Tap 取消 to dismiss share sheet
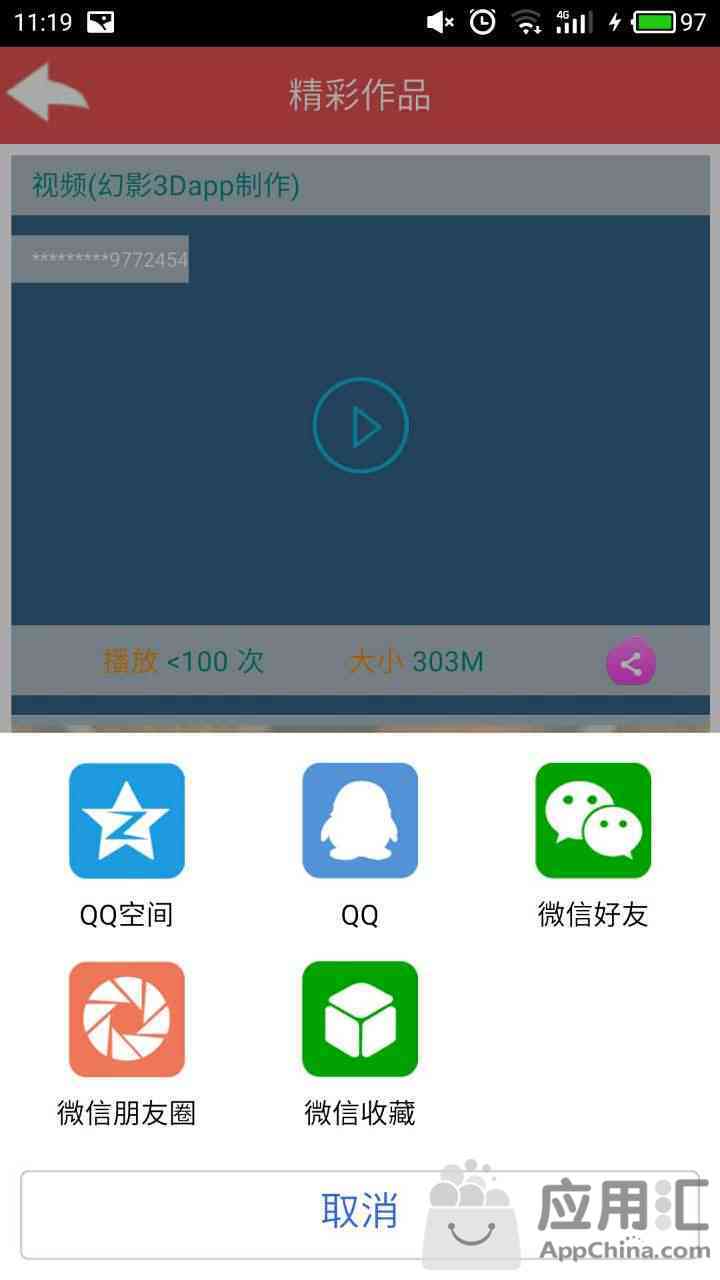720x1280 pixels. click(360, 1214)
